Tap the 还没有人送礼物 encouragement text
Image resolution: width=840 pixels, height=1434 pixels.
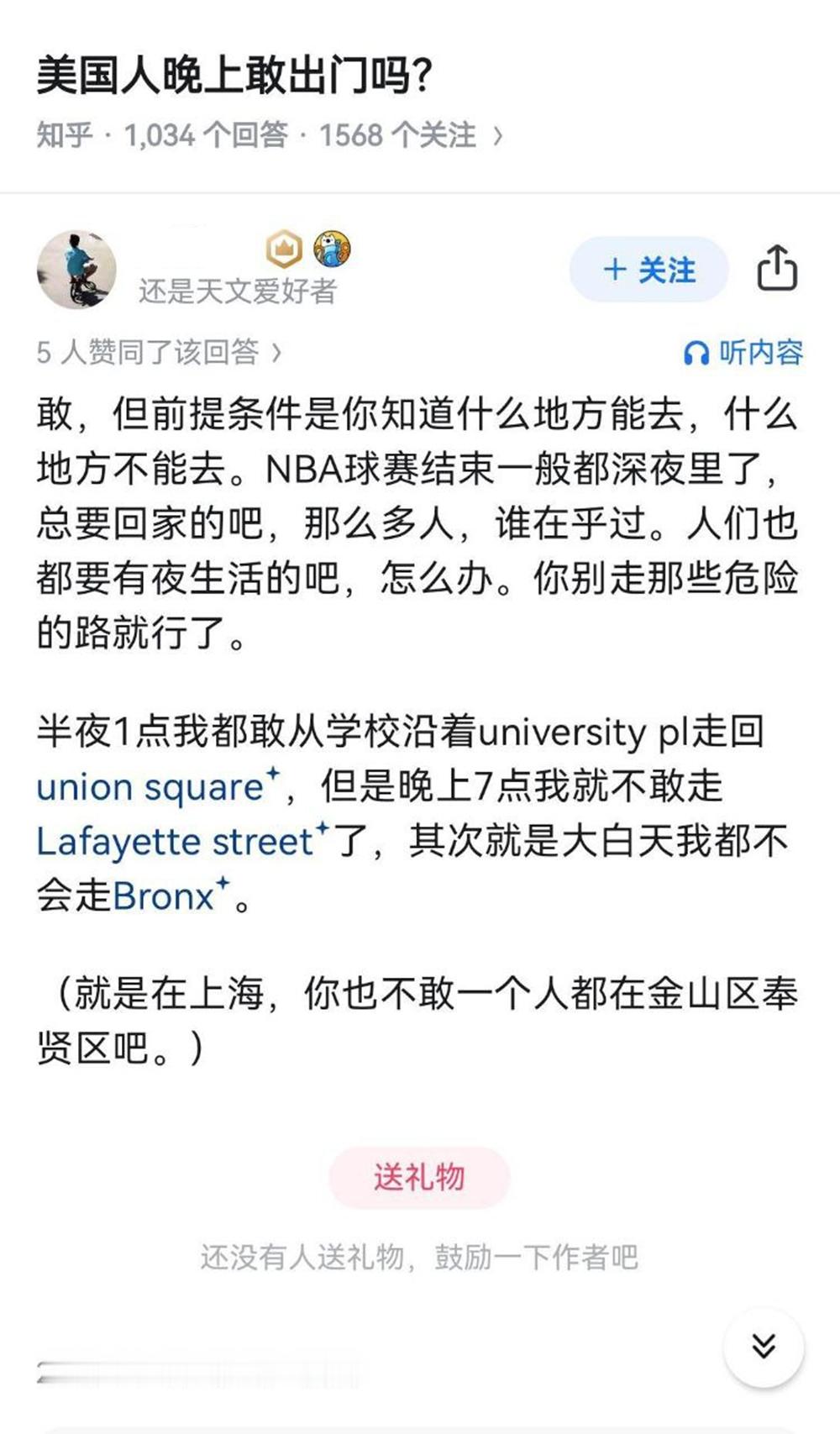(x=419, y=1258)
